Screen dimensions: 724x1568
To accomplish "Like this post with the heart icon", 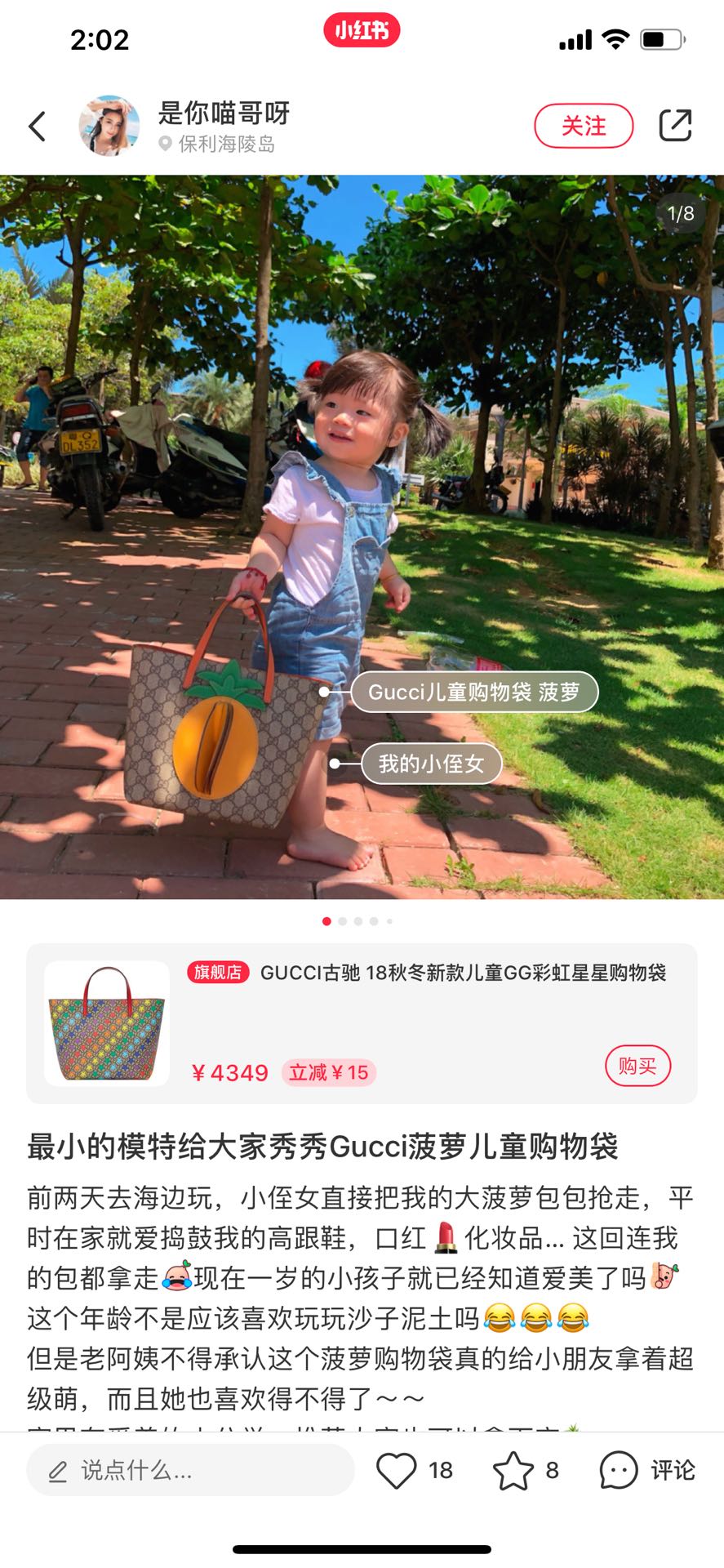I will click(x=397, y=1470).
